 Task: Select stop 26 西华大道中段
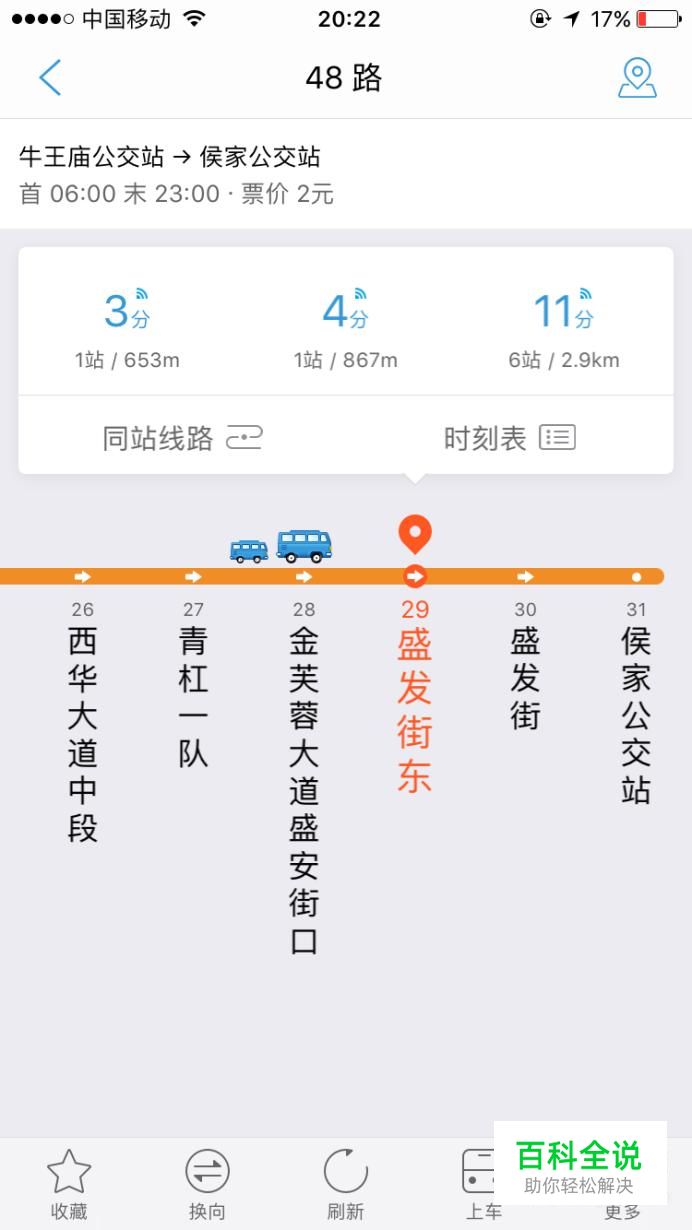(82, 720)
